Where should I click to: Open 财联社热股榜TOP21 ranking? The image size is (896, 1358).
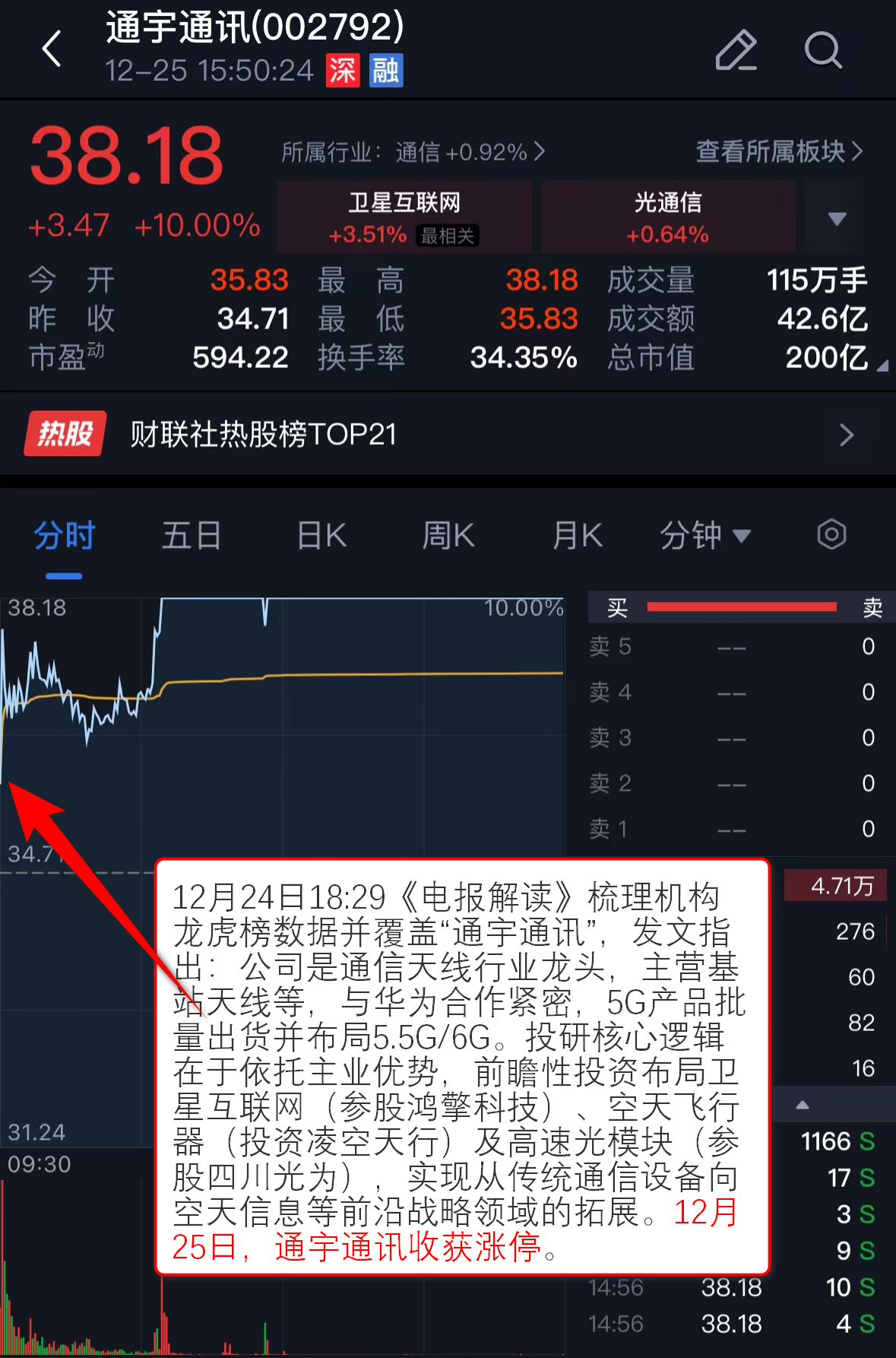point(448,434)
